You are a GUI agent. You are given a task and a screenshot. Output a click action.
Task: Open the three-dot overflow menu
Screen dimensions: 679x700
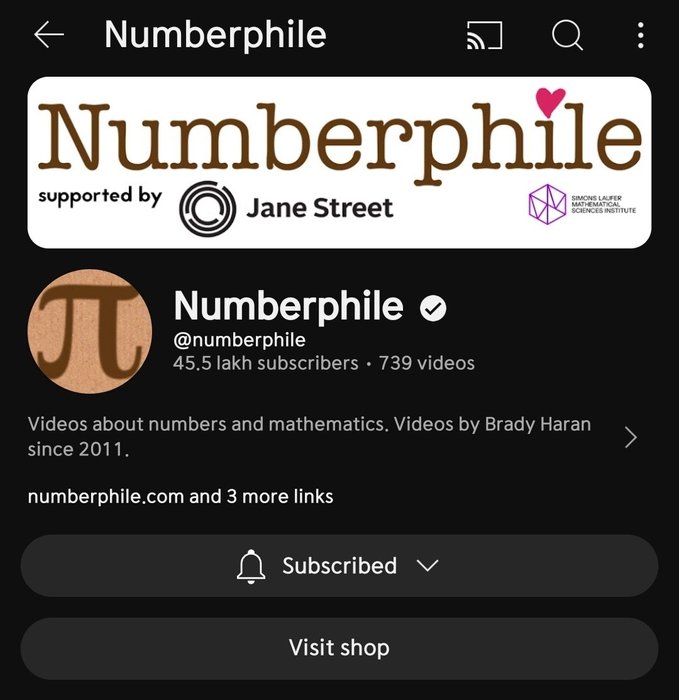pyautogui.click(x=641, y=36)
